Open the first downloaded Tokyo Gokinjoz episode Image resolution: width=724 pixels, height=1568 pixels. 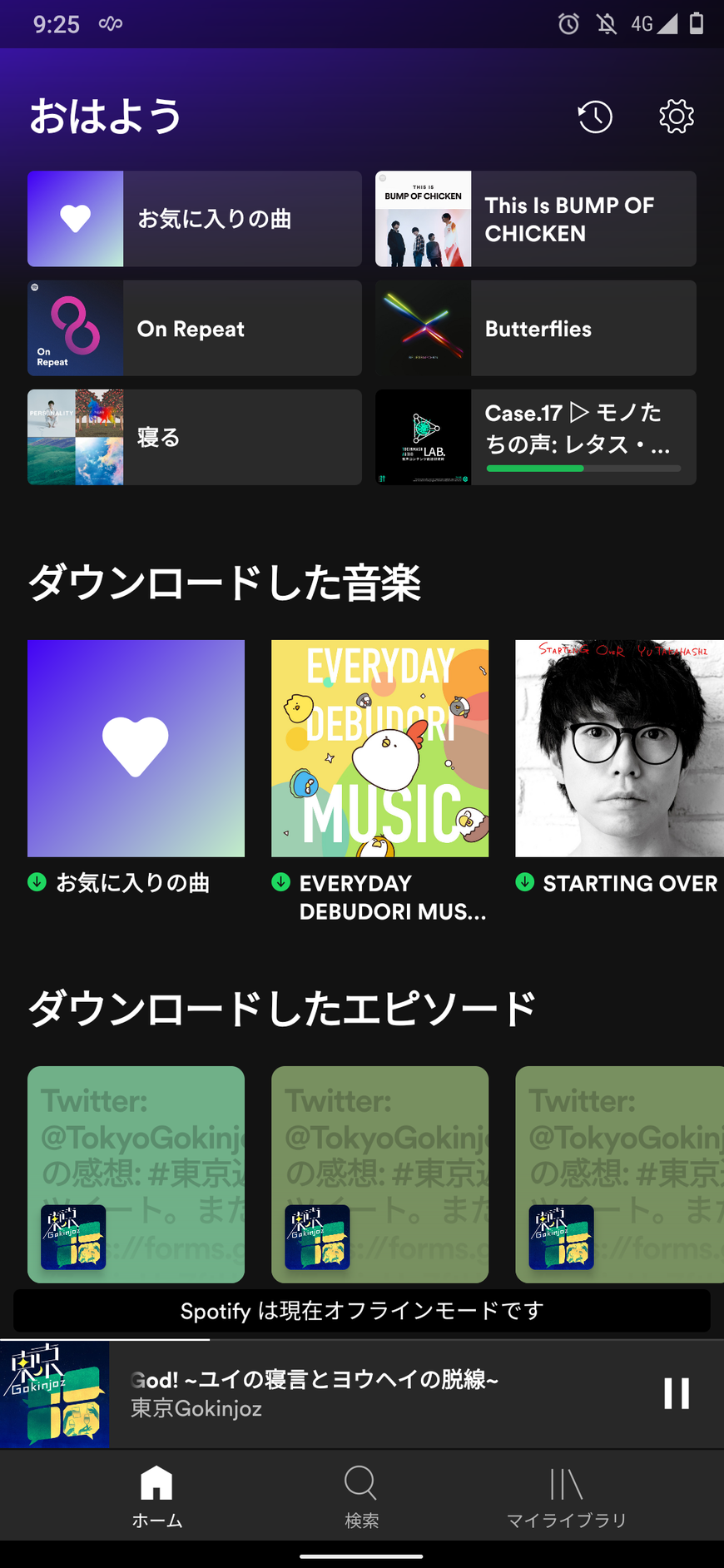[136, 1174]
